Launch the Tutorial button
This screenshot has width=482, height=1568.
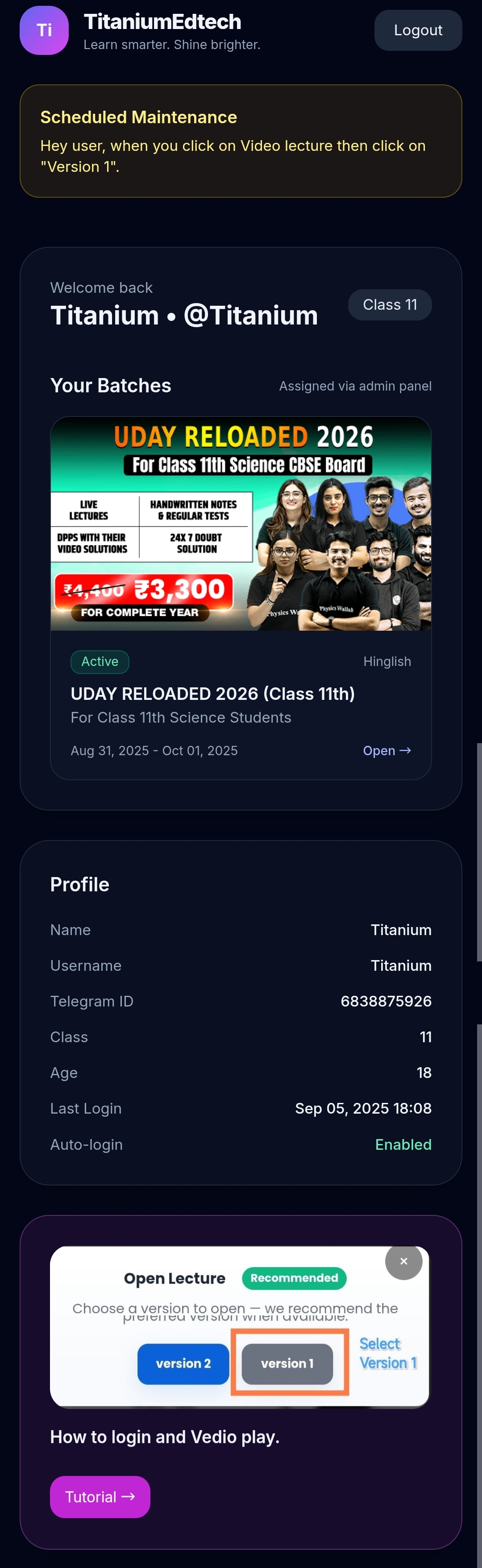(x=100, y=1497)
